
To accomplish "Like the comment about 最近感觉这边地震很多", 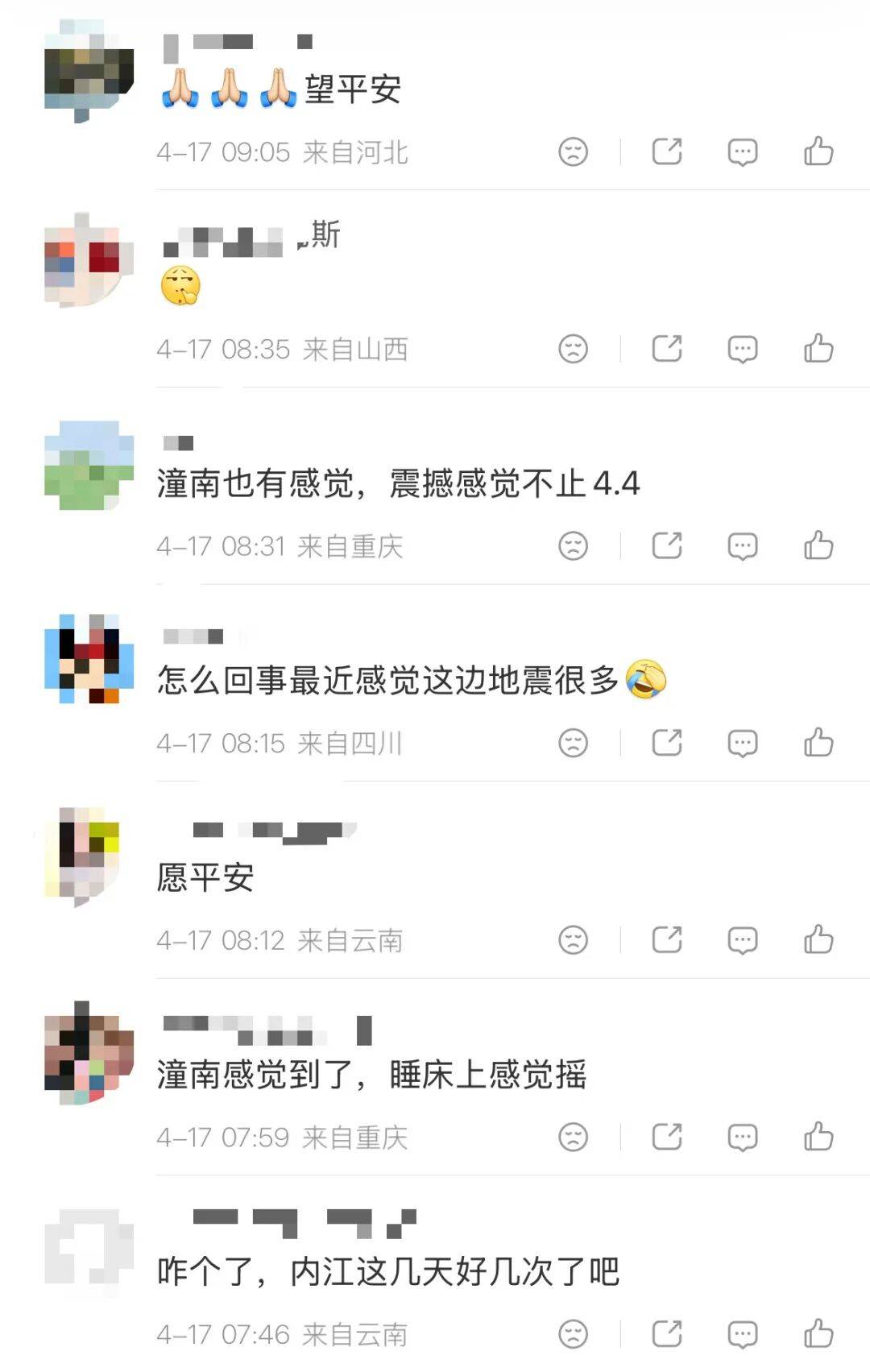I will [x=818, y=743].
